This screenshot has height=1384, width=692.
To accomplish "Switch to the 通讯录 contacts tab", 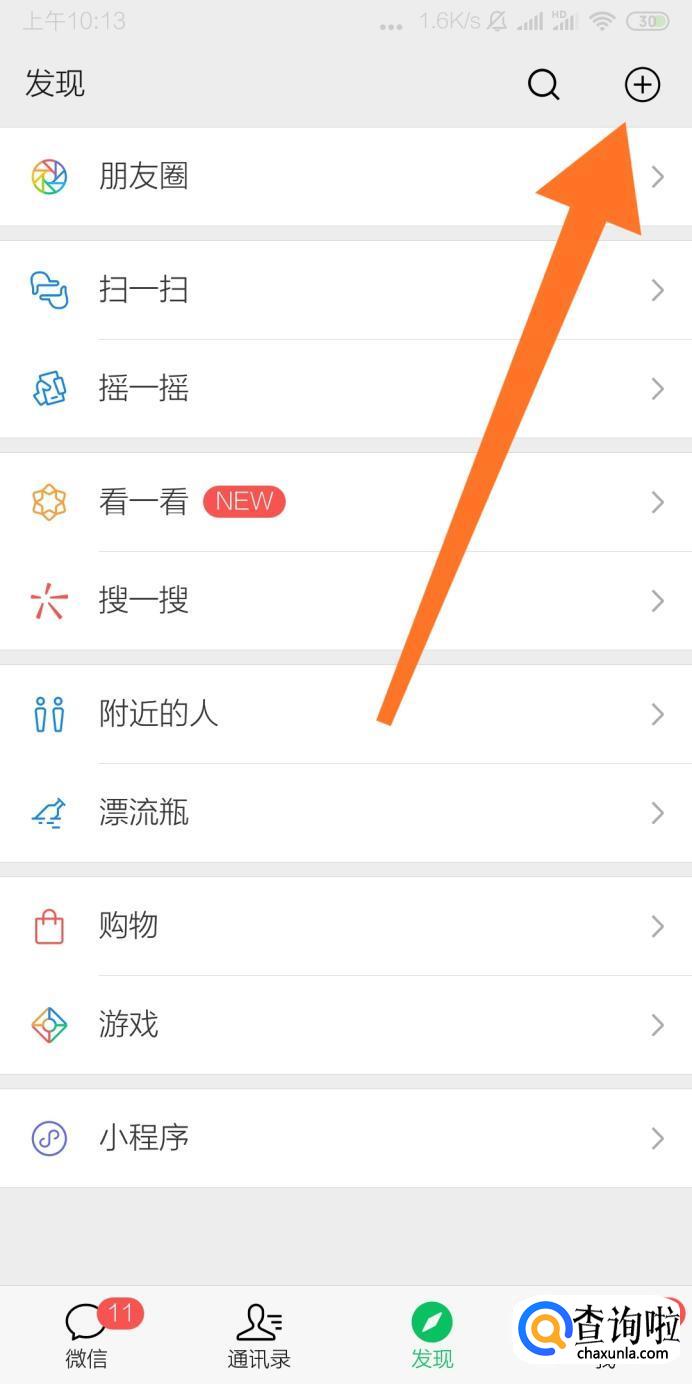I will [x=259, y=1335].
